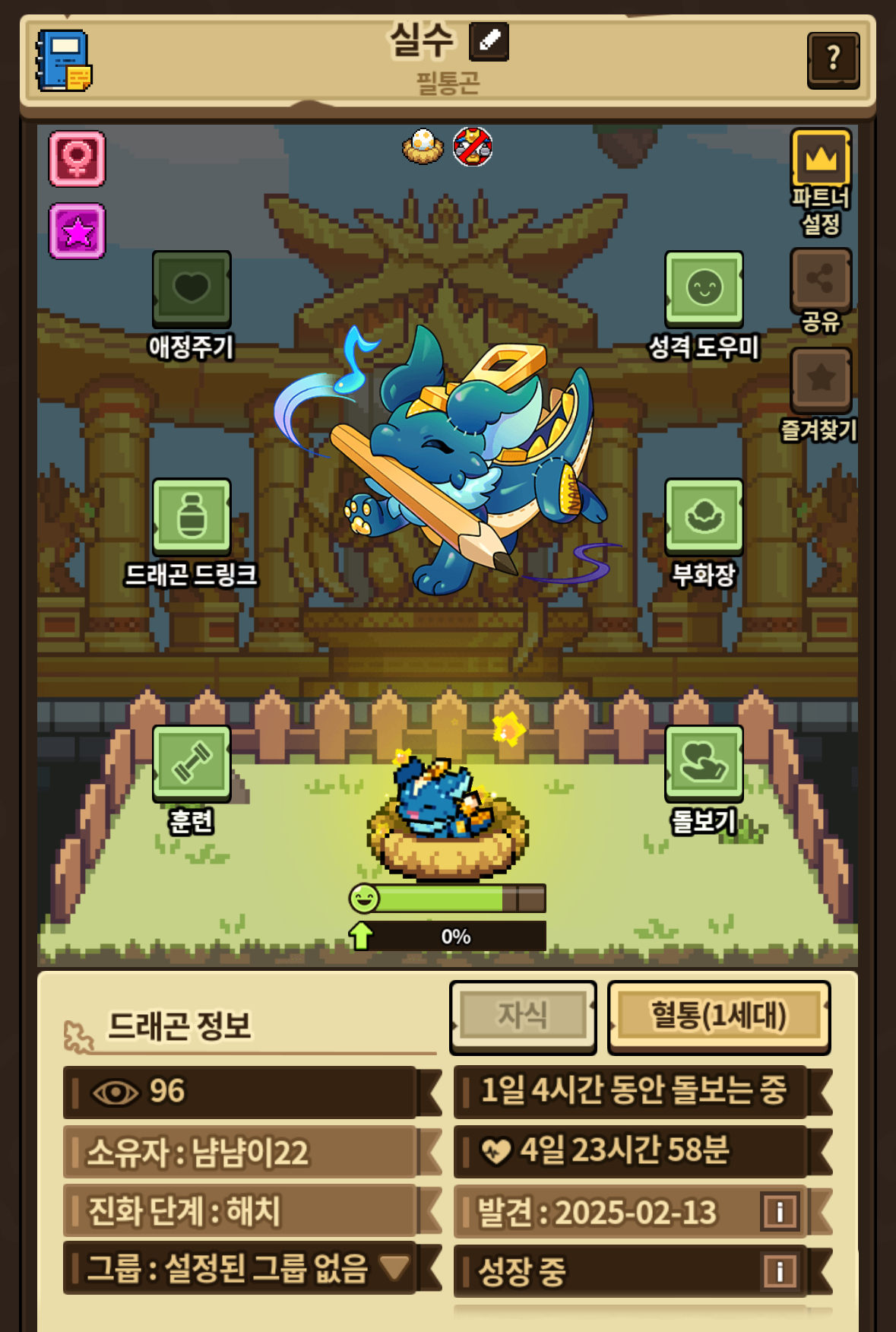Image resolution: width=896 pixels, height=1332 pixels.
Task: Open 돌보기 care menu
Action: (704, 763)
